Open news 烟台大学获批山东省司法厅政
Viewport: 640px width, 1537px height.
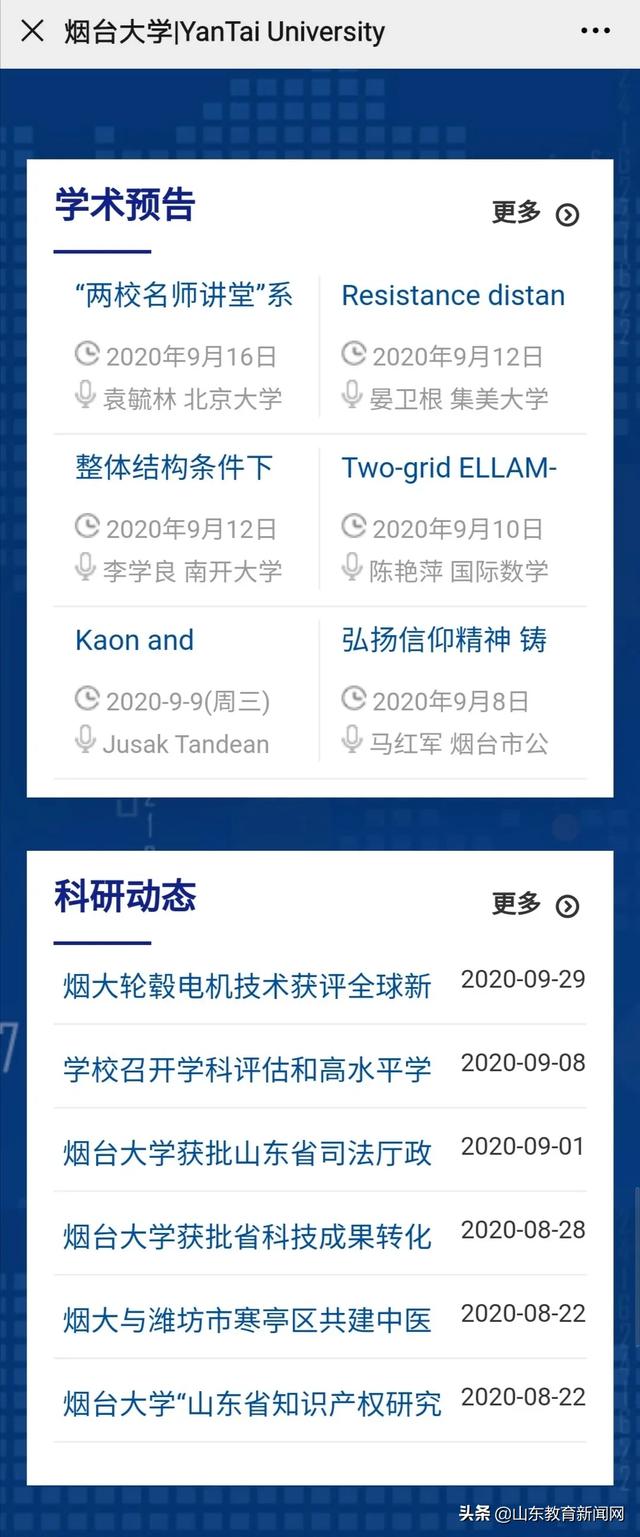tap(247, 1153)
